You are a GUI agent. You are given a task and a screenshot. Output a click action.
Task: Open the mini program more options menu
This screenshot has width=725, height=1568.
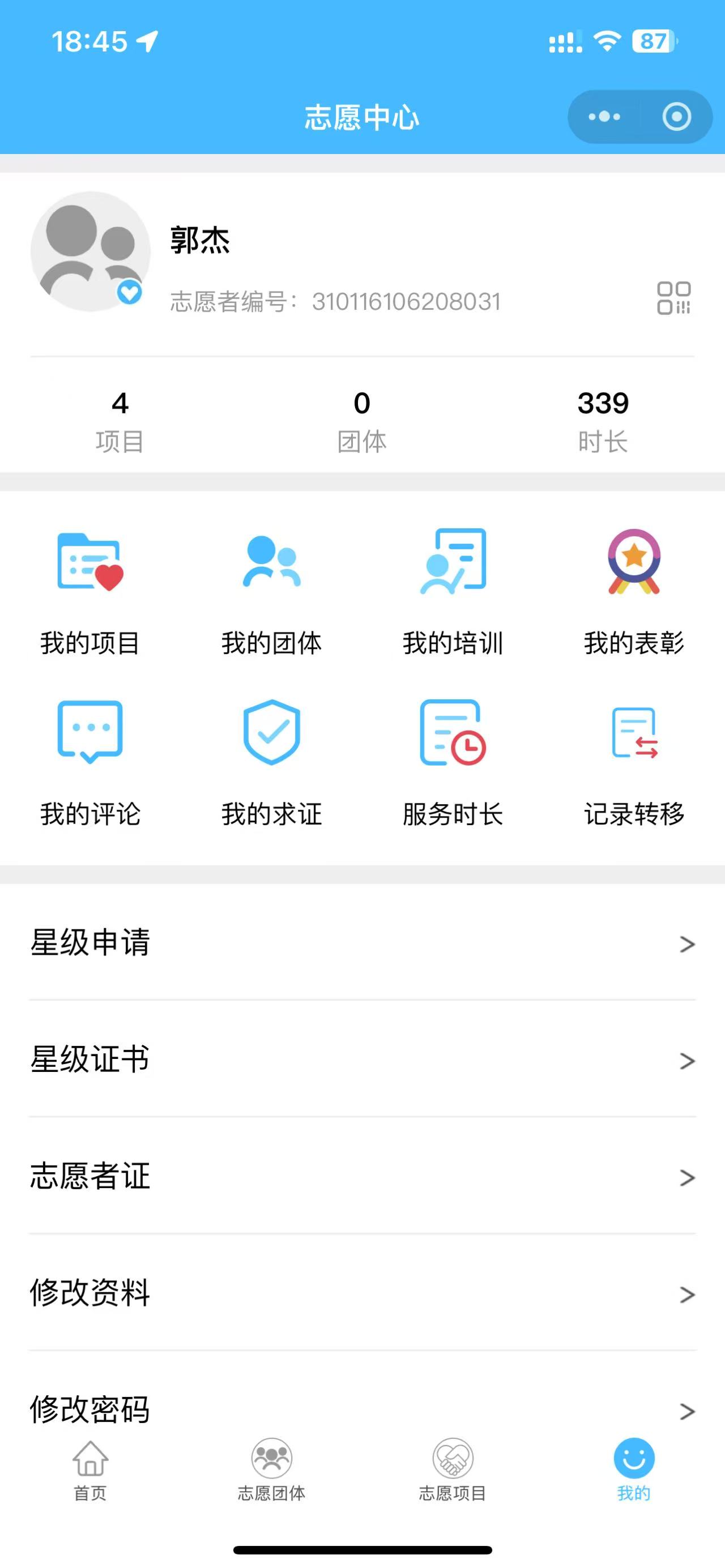point(604,117)
